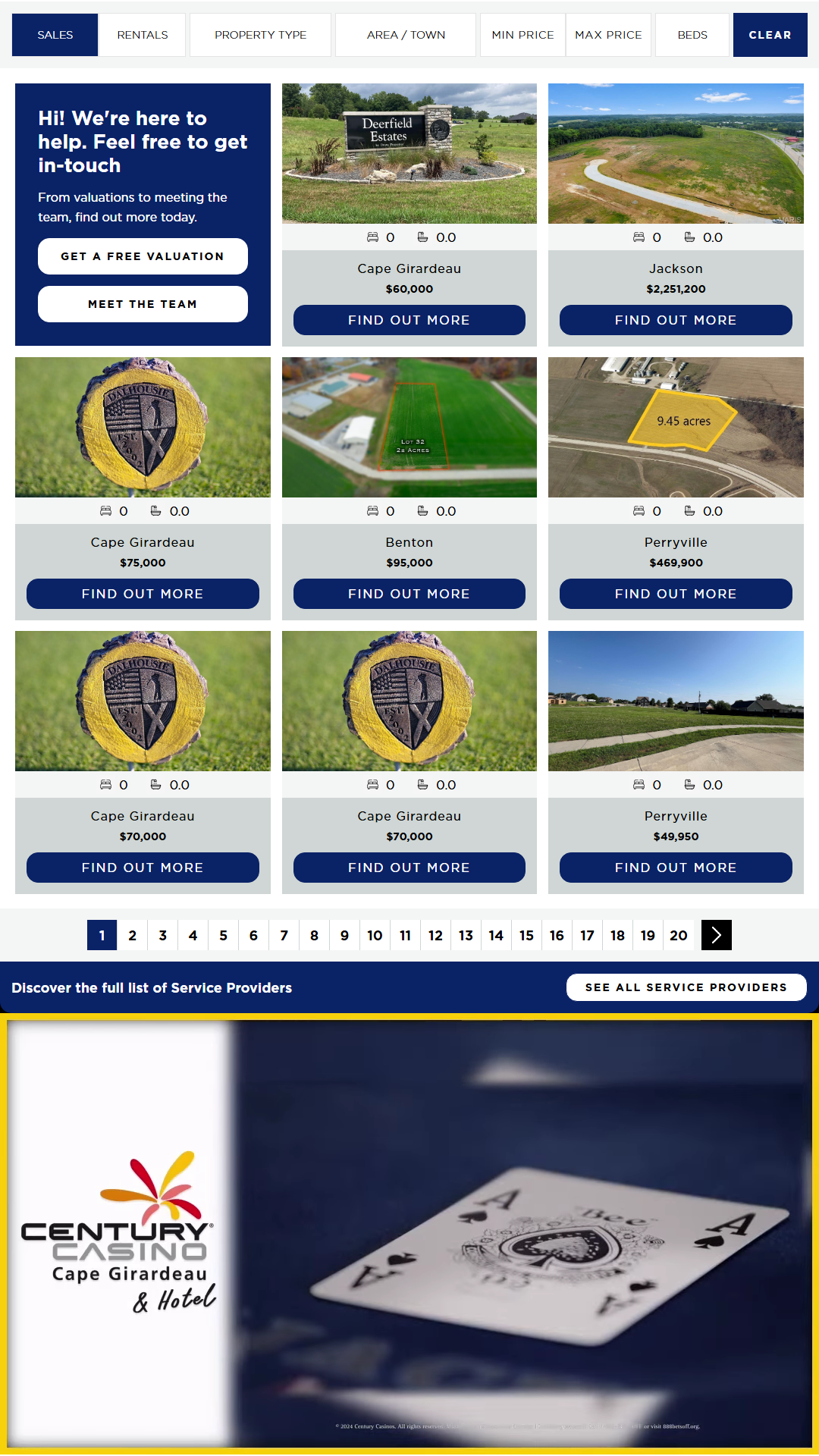
Task: Expand the Area / Town filter
Action: click(406, 35)
